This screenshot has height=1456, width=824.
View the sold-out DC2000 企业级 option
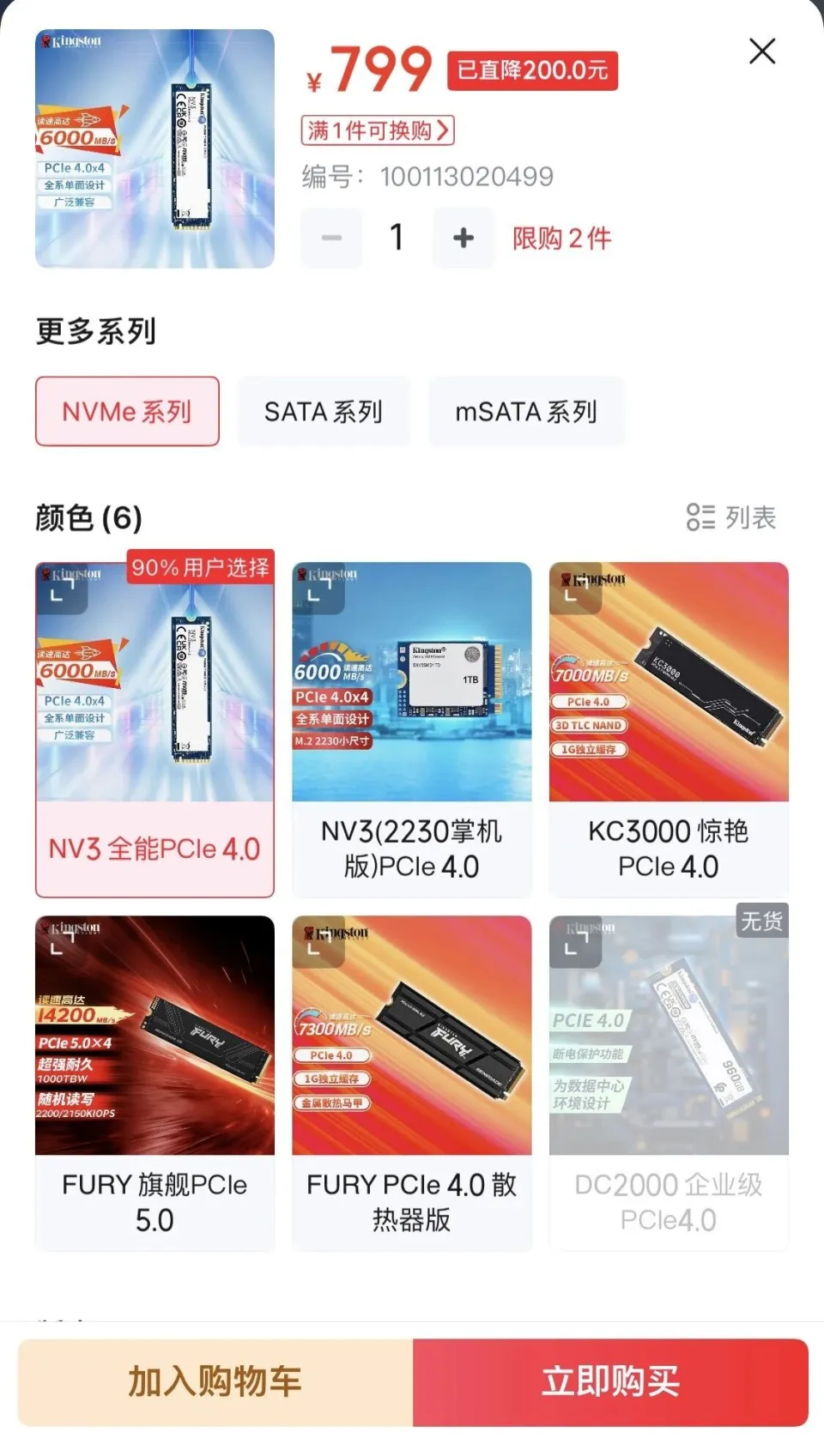click(x=668, y=1081)
